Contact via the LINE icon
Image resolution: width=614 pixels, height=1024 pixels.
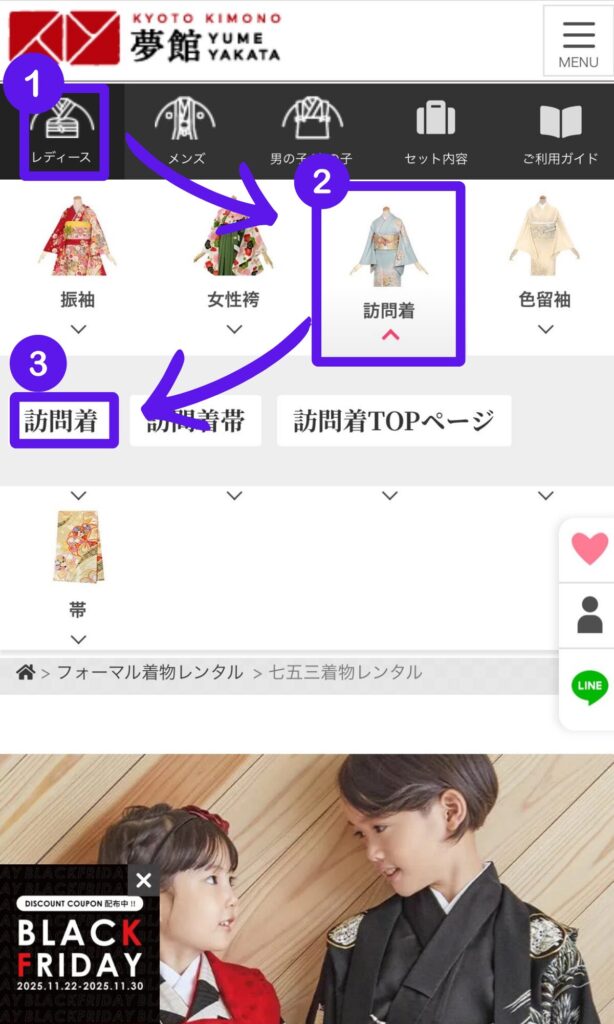click(x=589, y=686)
